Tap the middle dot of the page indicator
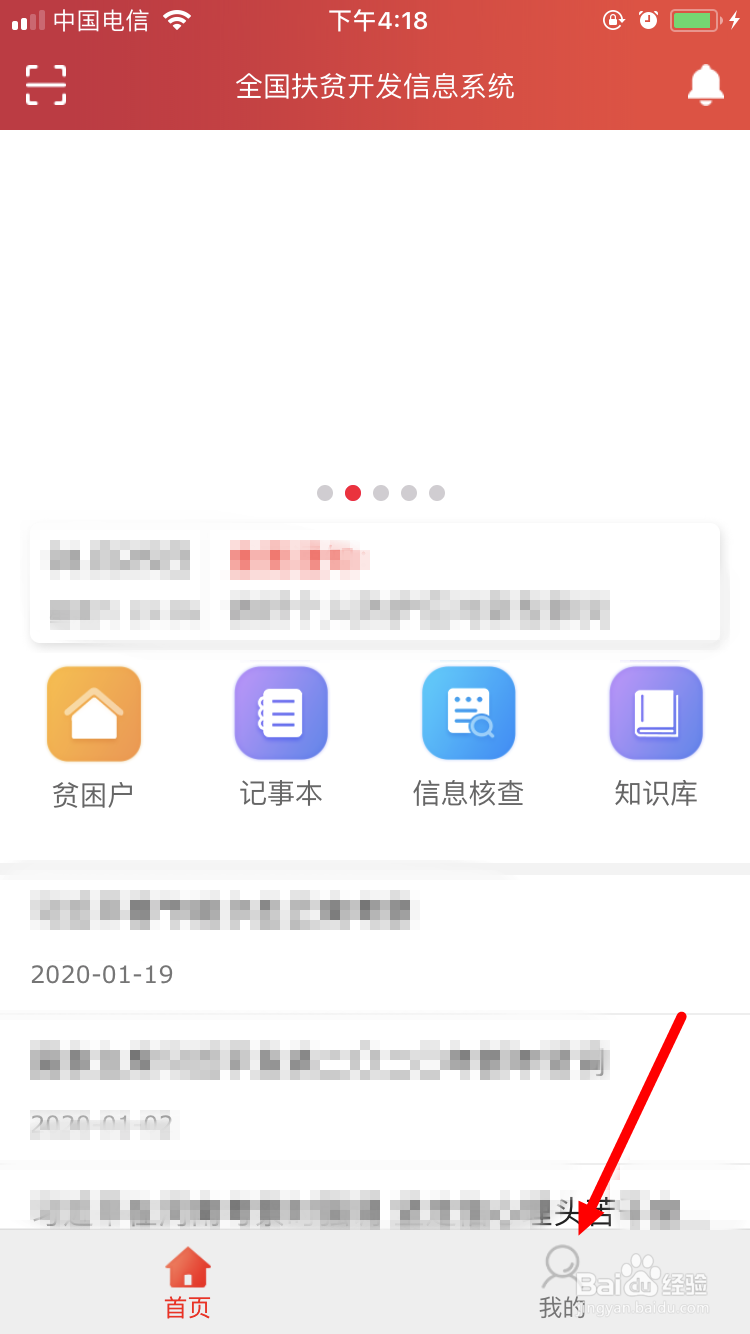The width and height of the screenshot is (750, 1334). (x=381, y=493)
